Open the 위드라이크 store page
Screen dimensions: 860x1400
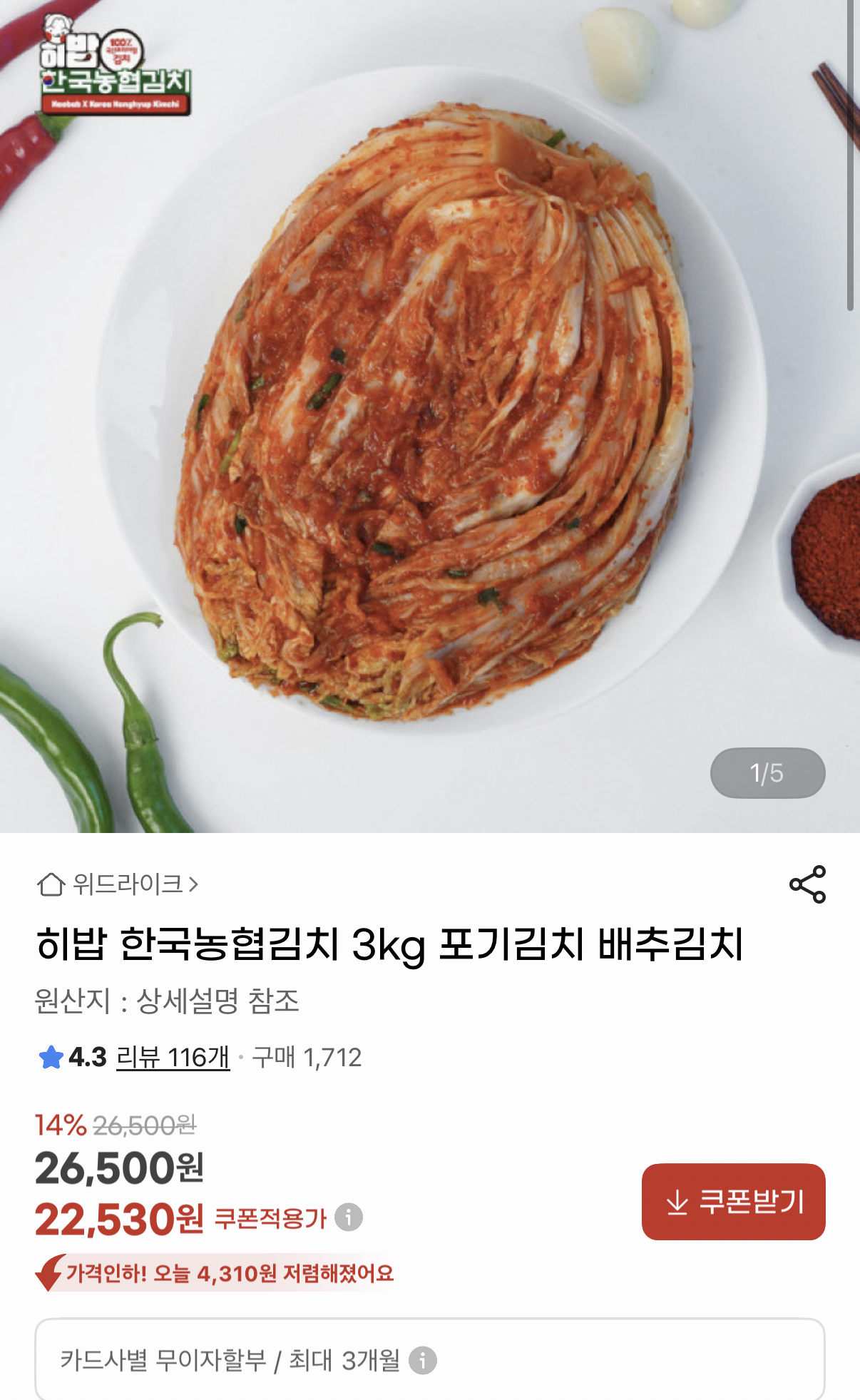click(118, 884)
